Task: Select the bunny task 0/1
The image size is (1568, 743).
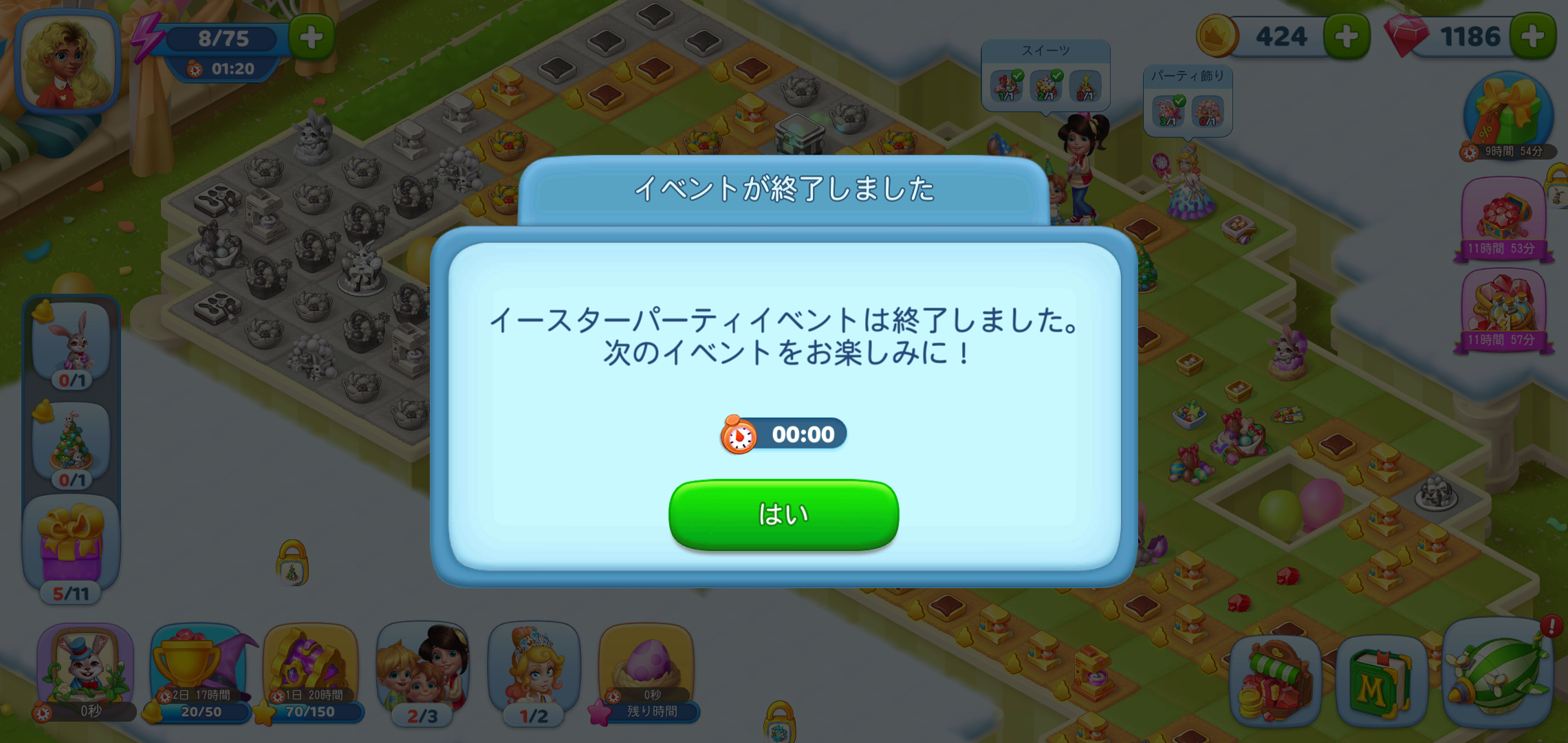Action: pyautogui.click(x=72, y=342)
